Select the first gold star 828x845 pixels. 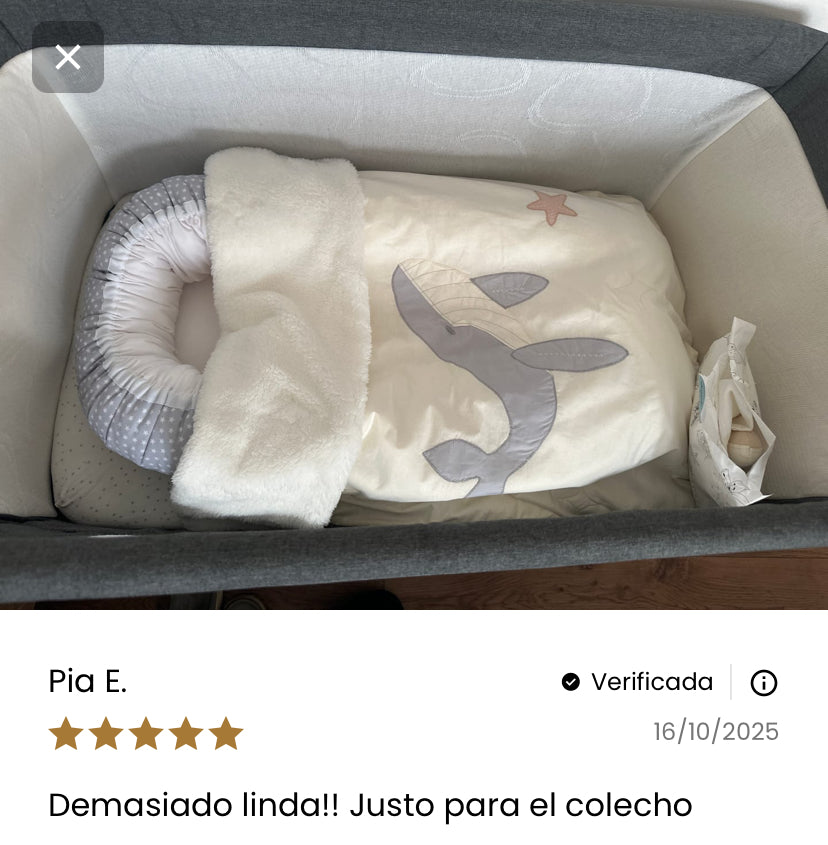point(67,734)
